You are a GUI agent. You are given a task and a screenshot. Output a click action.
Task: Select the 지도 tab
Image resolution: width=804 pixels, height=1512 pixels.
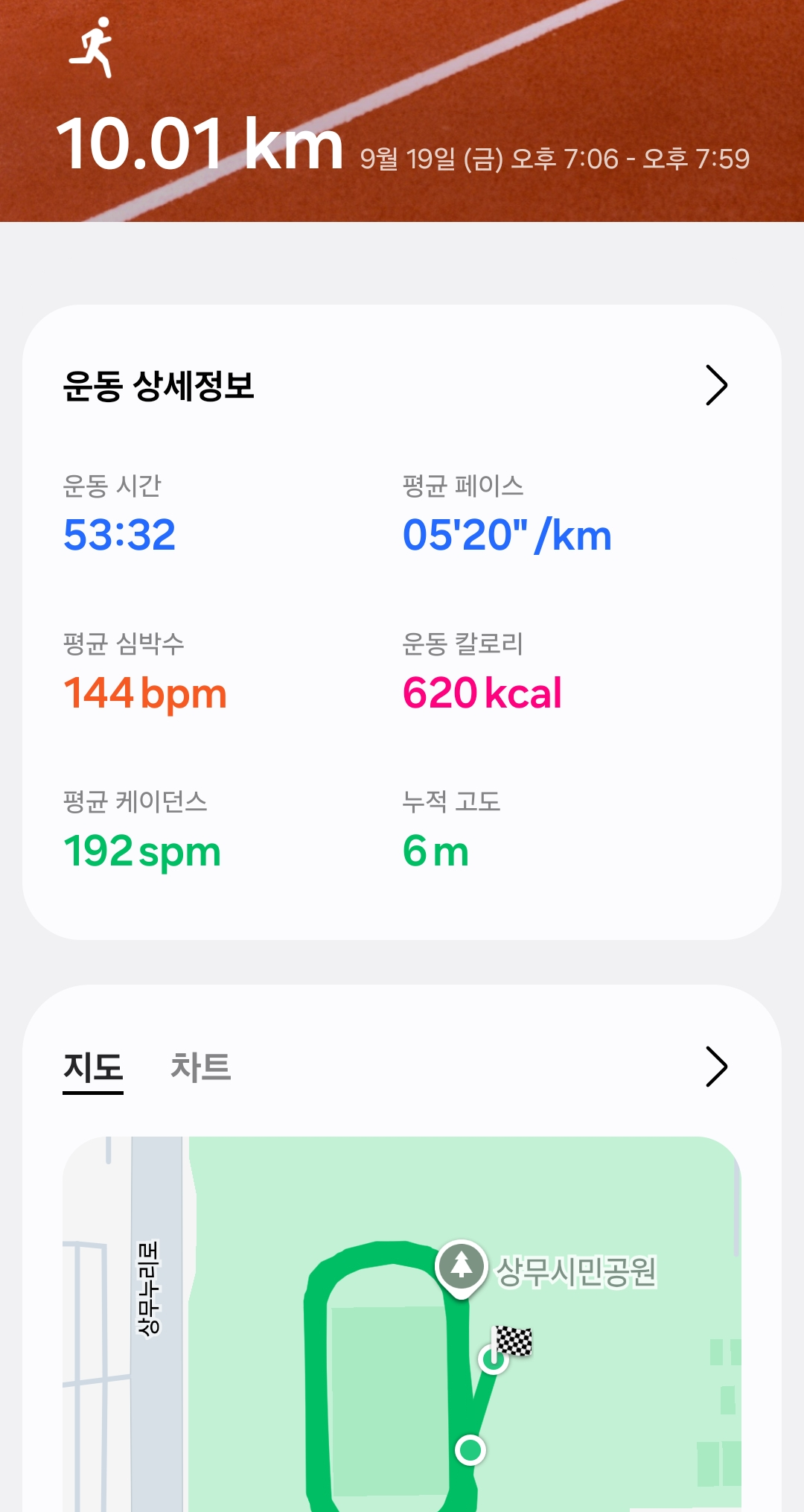[x=93, y=1067]
